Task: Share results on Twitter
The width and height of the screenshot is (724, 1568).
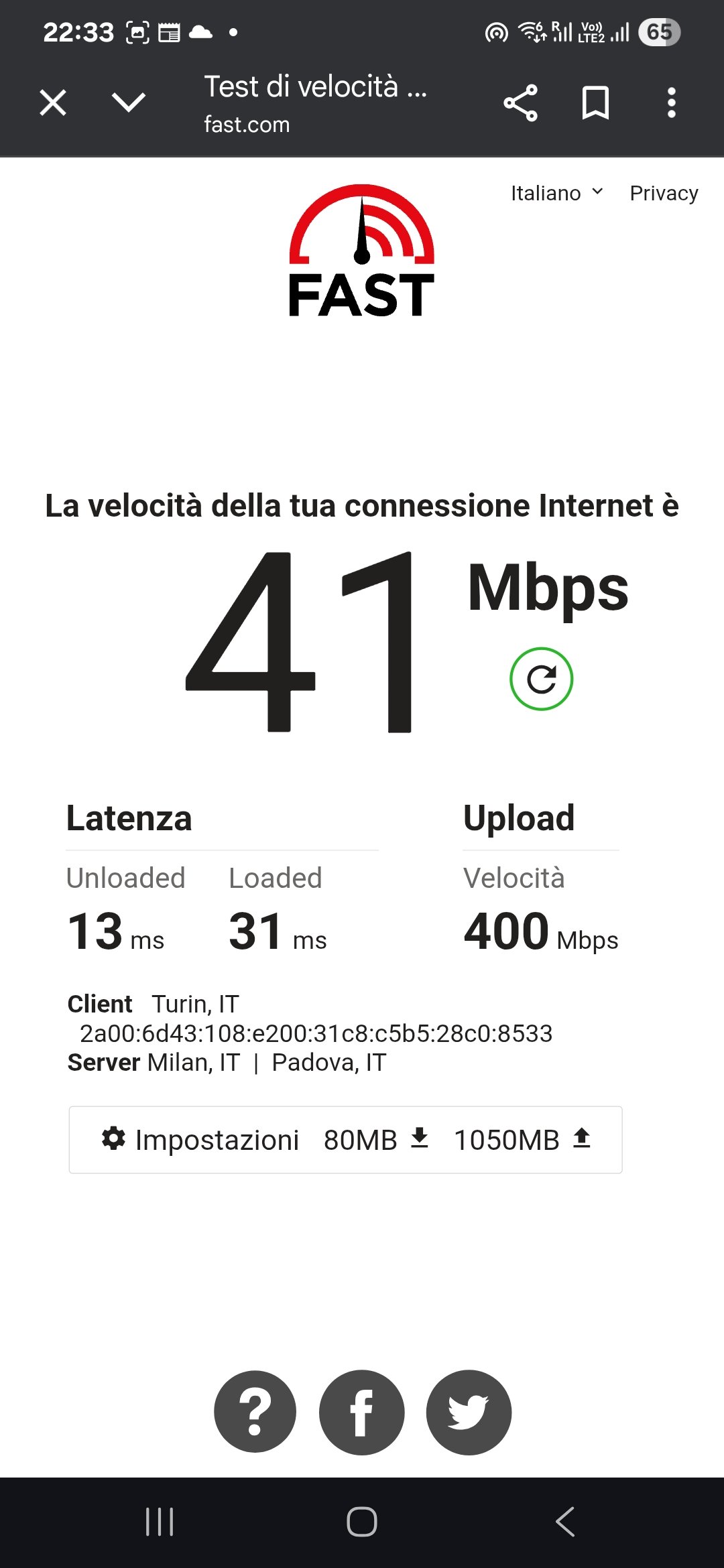Action: tap(469, 1412)
